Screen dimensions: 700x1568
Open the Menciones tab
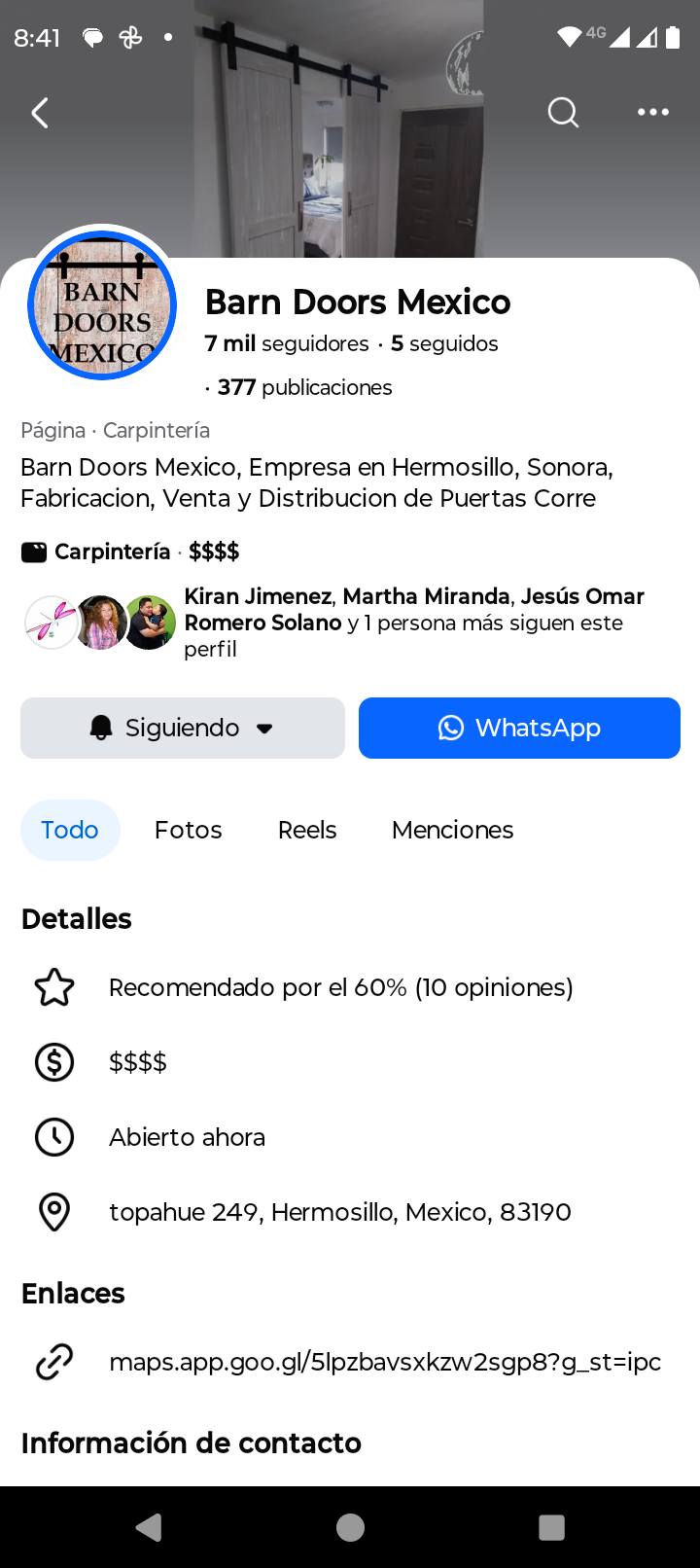coord(452,830)
